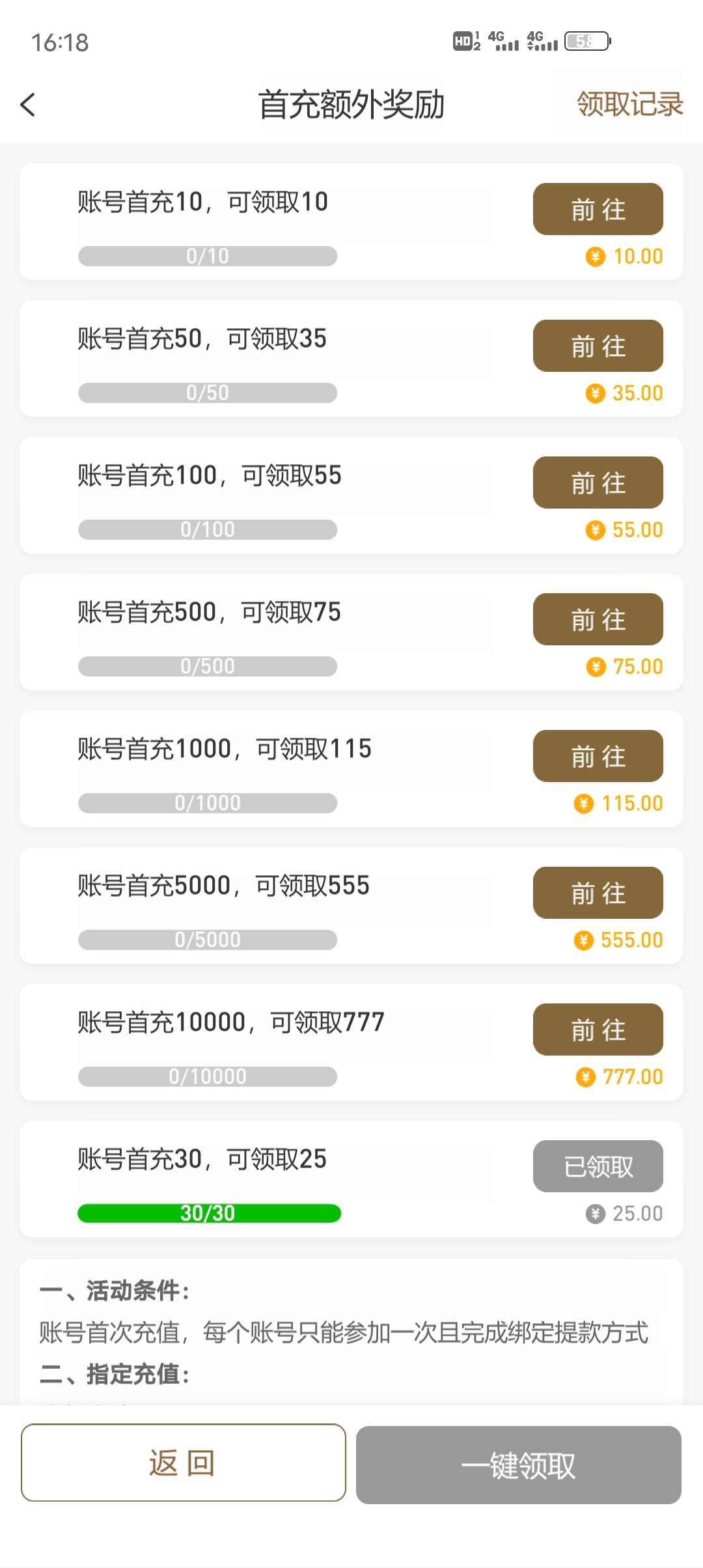Tap 前往 for the 首充10 reward
This screenshot has width=703, height=1568.
tap(598, 209)
